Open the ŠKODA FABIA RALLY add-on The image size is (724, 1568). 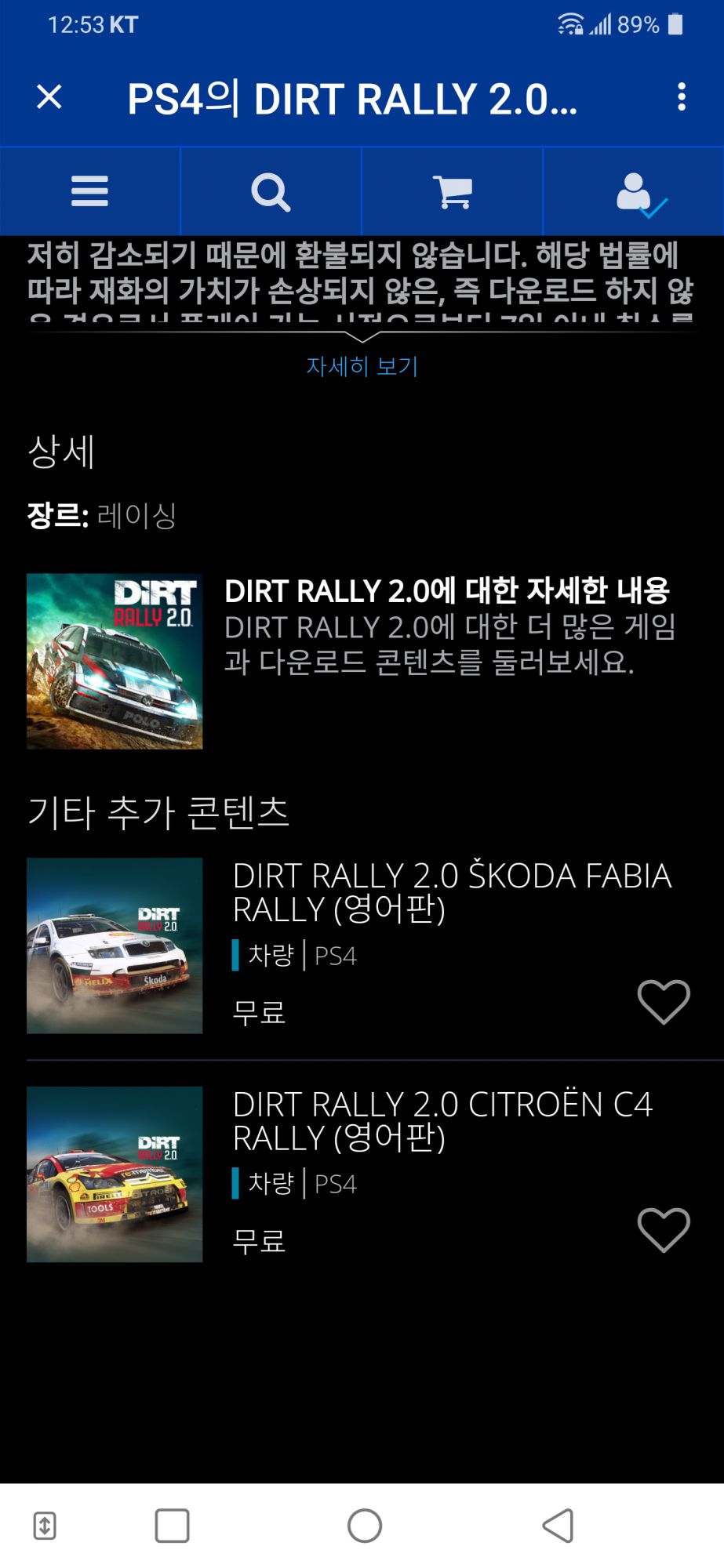[x=452, y=892]
